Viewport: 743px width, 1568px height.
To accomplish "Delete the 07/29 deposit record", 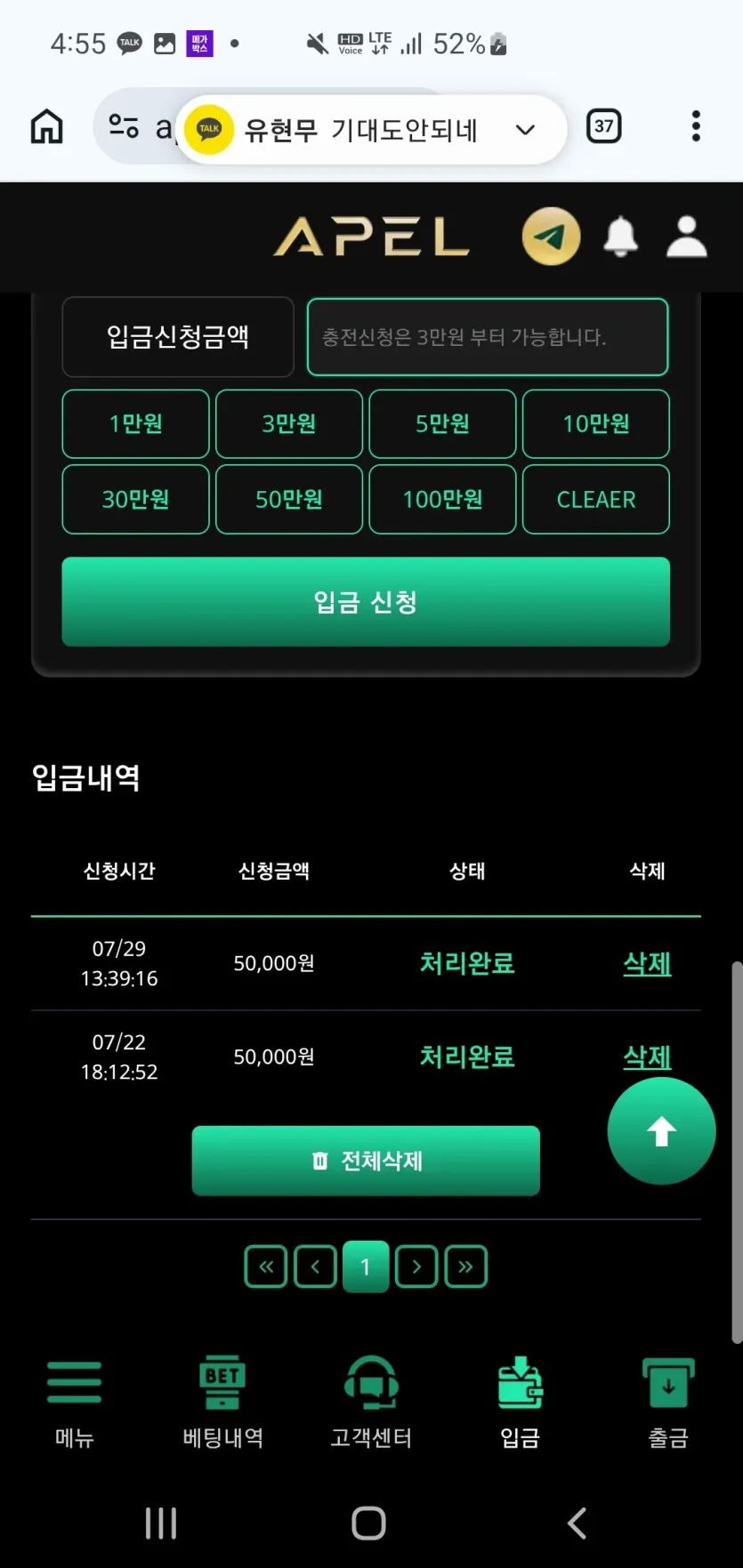I will tap(647, 963).
